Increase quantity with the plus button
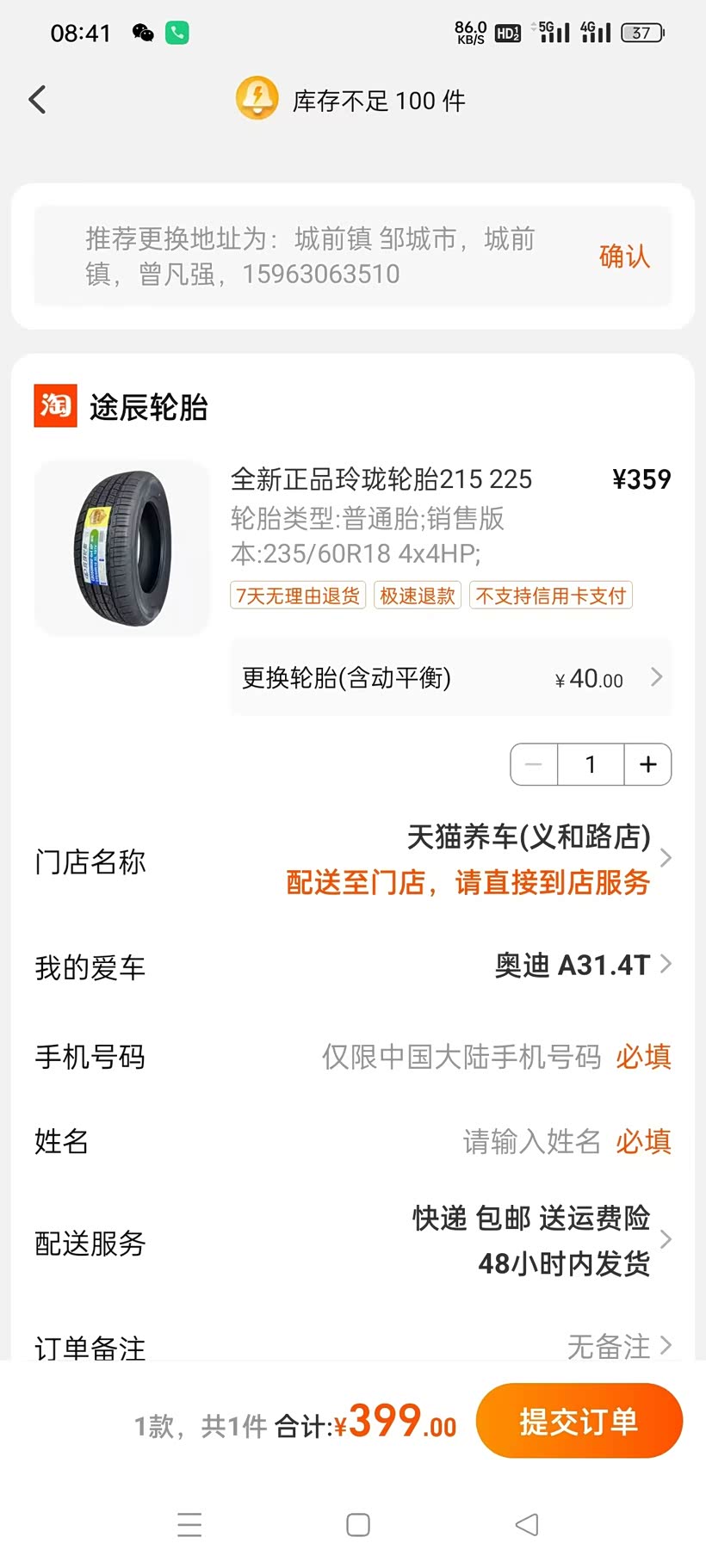The width and height of the screenshot is (706, 1568). [x=647, y=764]
